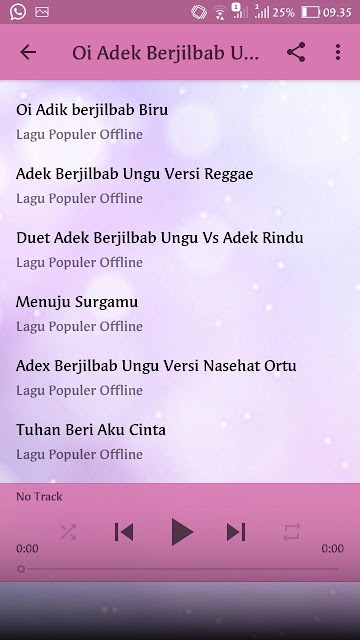Toggle repeat mode

pyautogui.click(x=292, y=532)
